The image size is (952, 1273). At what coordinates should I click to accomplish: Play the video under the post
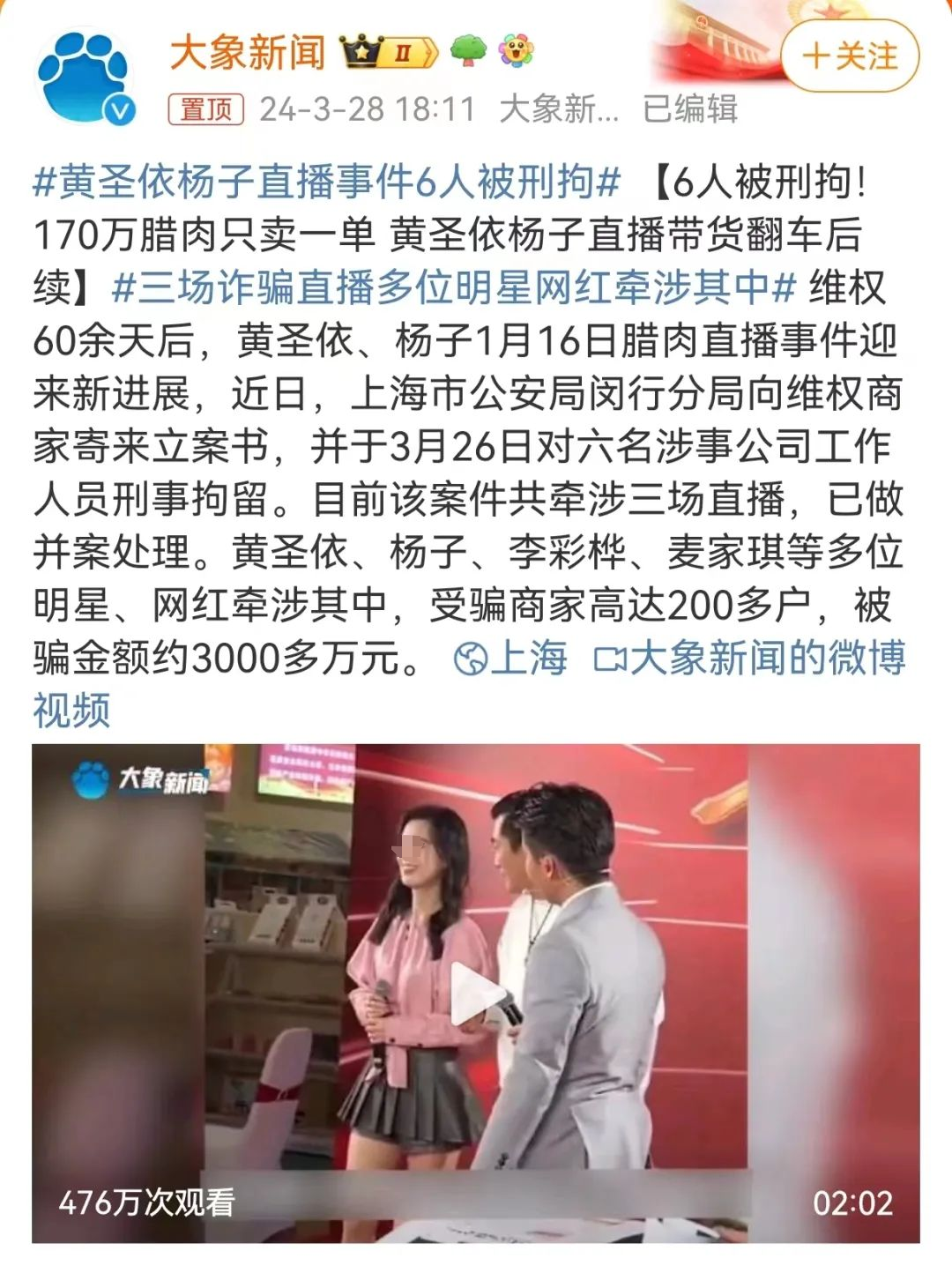pos(475,994)
